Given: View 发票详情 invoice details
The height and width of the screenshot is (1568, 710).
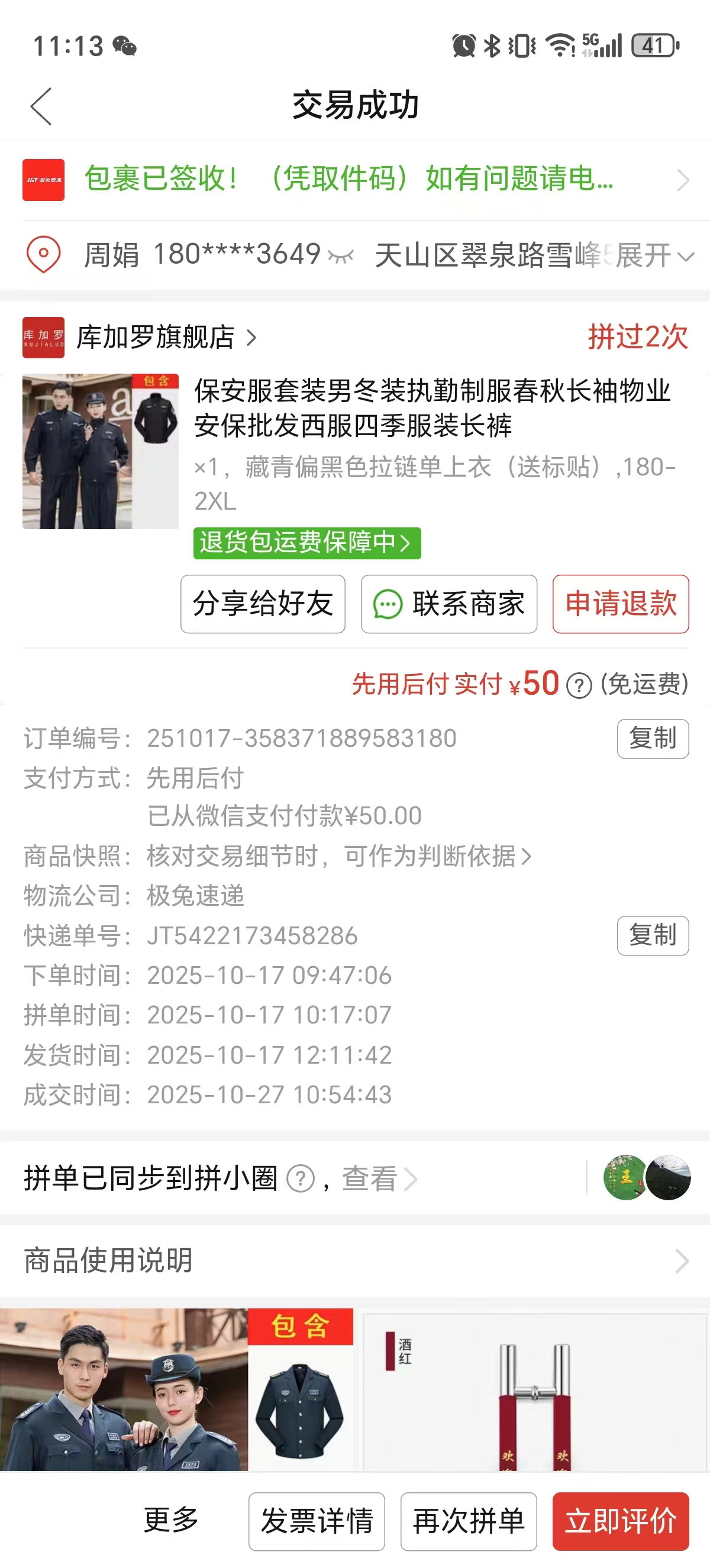Looking at the screenshot, I should (x=316, y=1521).
